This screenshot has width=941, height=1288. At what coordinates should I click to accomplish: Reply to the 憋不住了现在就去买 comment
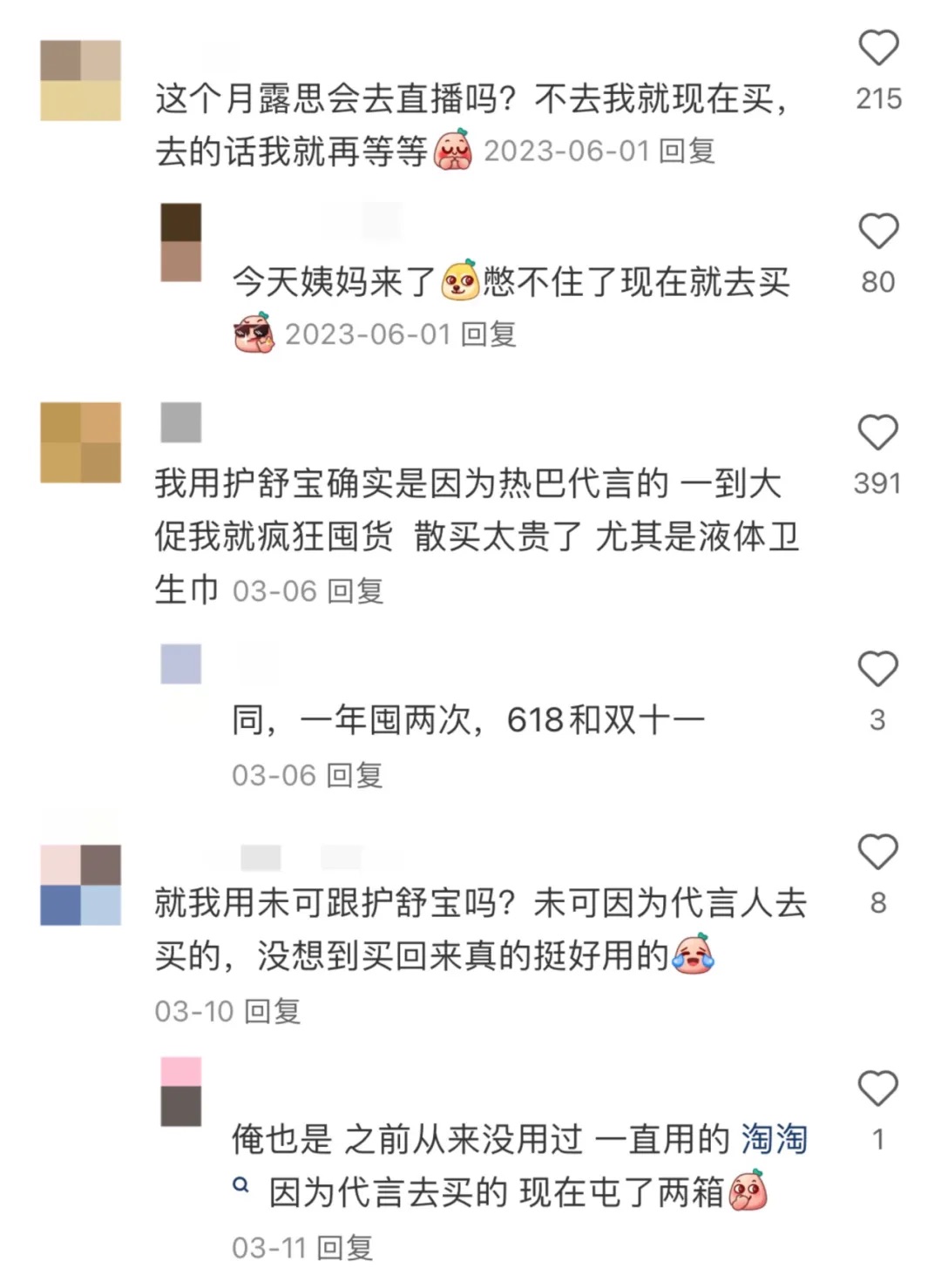[488, 334]
